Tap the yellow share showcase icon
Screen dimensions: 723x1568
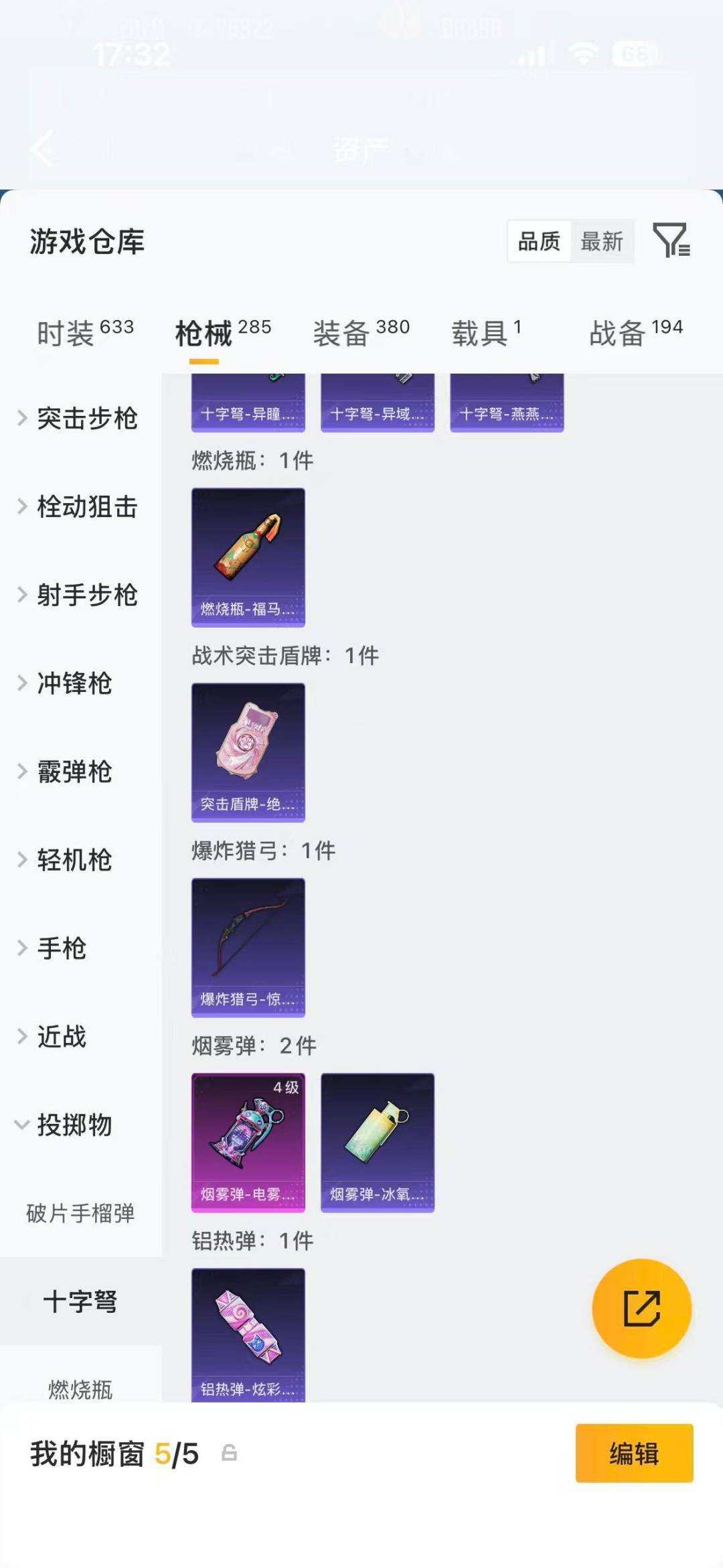coord(641,1308)
